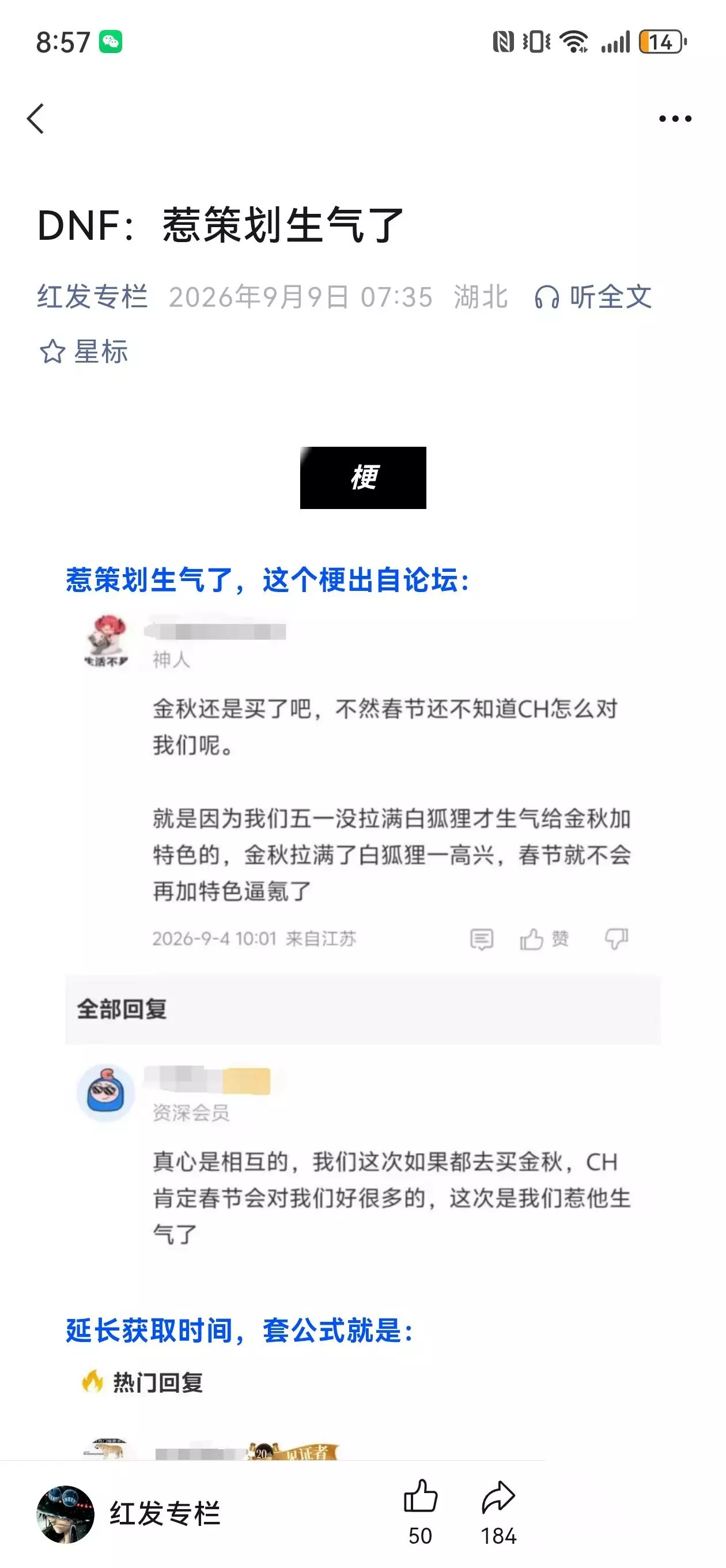726x1568 pixels.
Task: Open the three-dot overflow menu
Action: pos(675,119)
